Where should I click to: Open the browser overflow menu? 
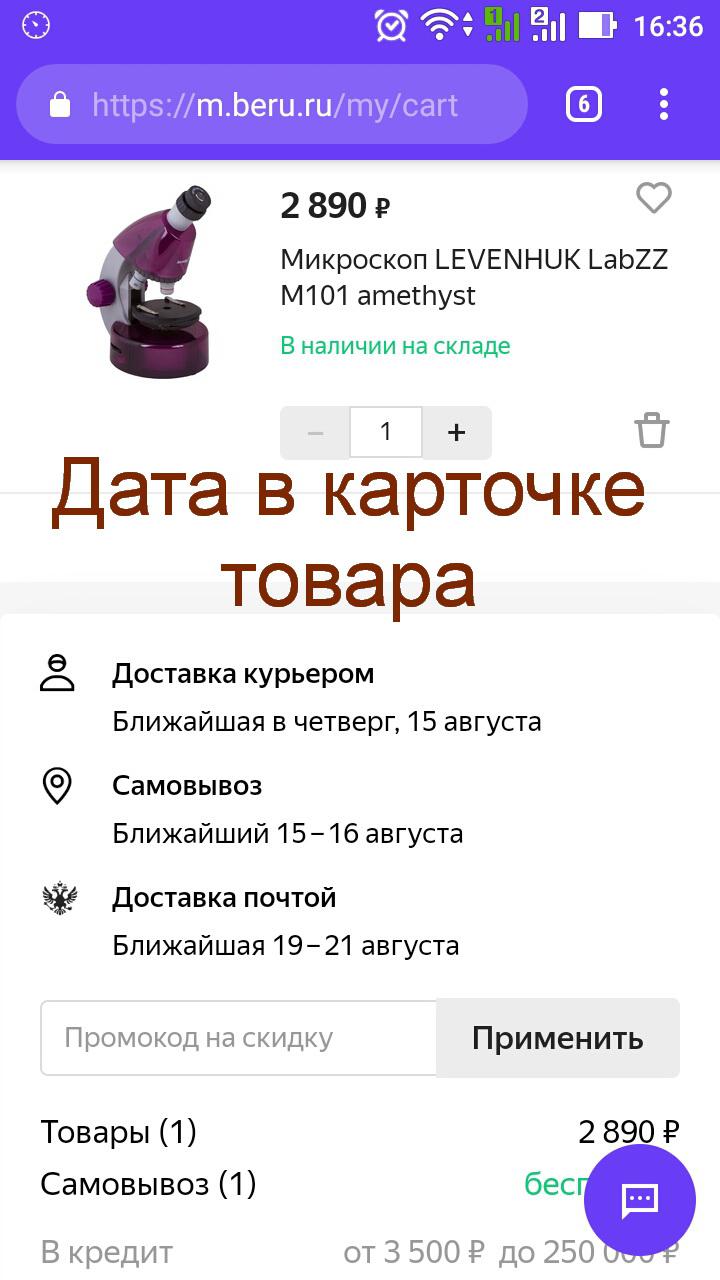coord(664,104)
